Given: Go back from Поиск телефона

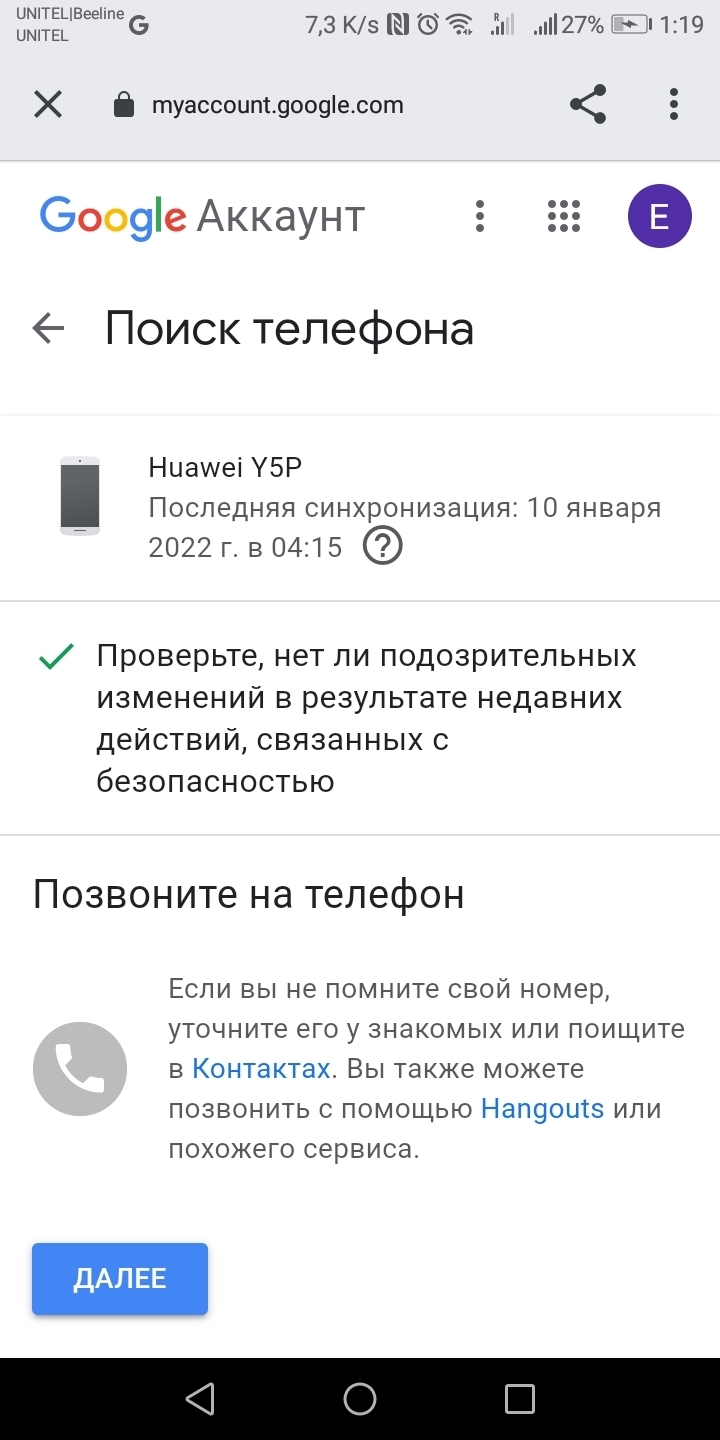Looking at the screenshot, I should point(48,328).
